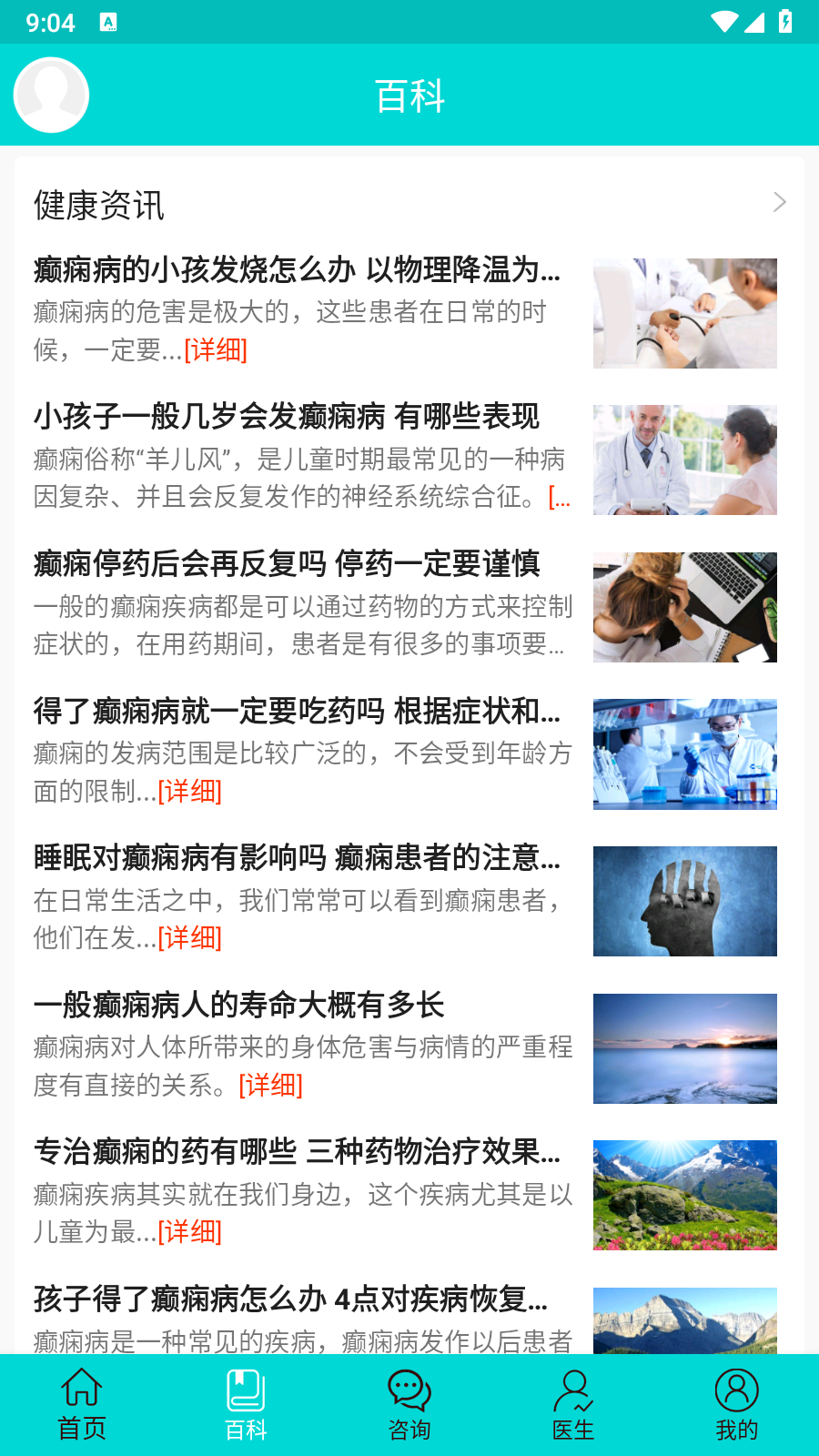
Task: Open article 癫痫病的小孩发烧怎么办
Action: (297, 270)
